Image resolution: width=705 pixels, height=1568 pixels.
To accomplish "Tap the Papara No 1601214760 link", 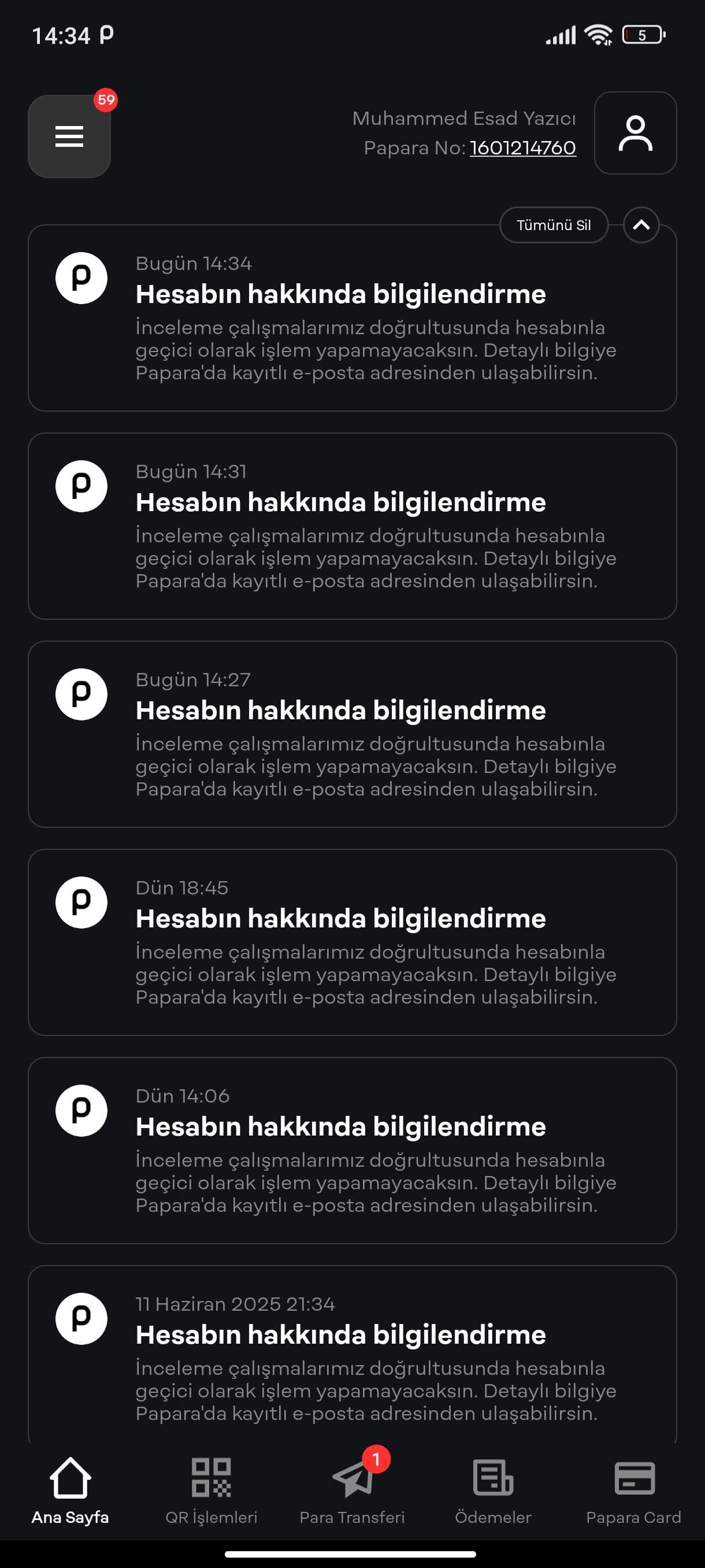I will pos(522,148).
